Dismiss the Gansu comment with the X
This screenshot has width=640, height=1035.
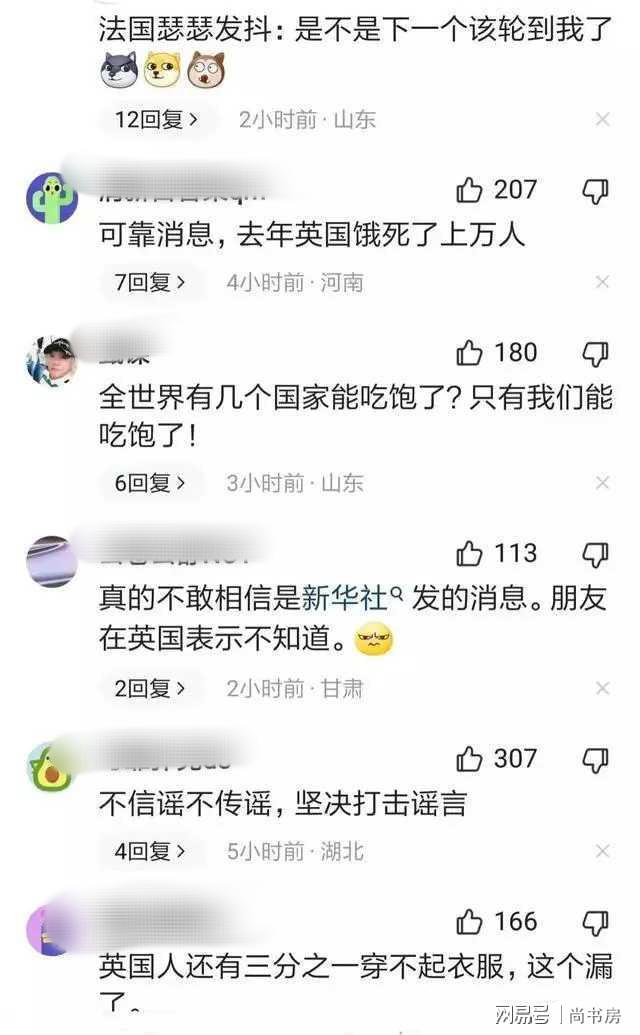click(602, 689)
